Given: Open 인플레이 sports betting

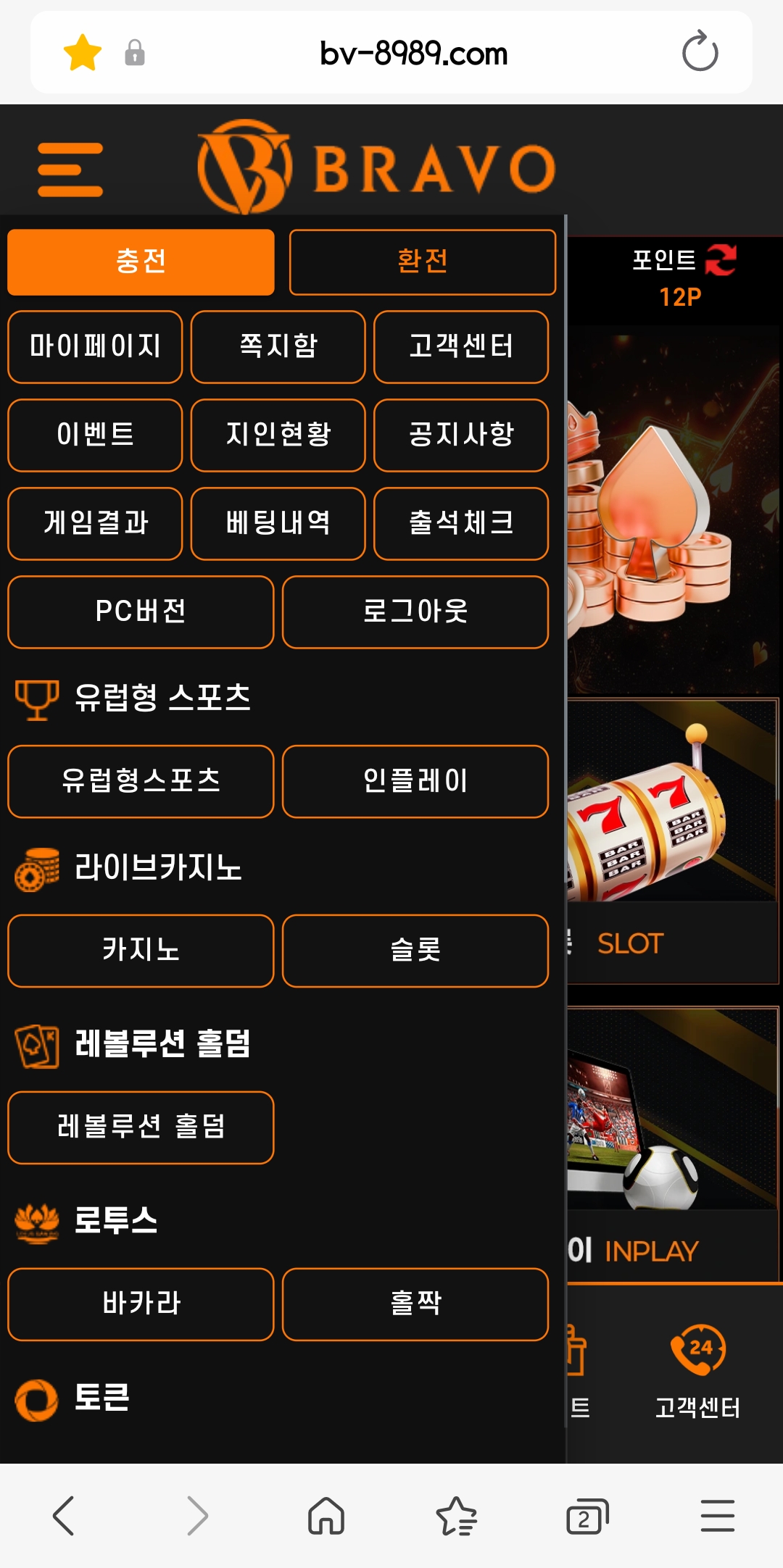Looking at the screenshot, I should pyautogui.click(x=415, y=781).
